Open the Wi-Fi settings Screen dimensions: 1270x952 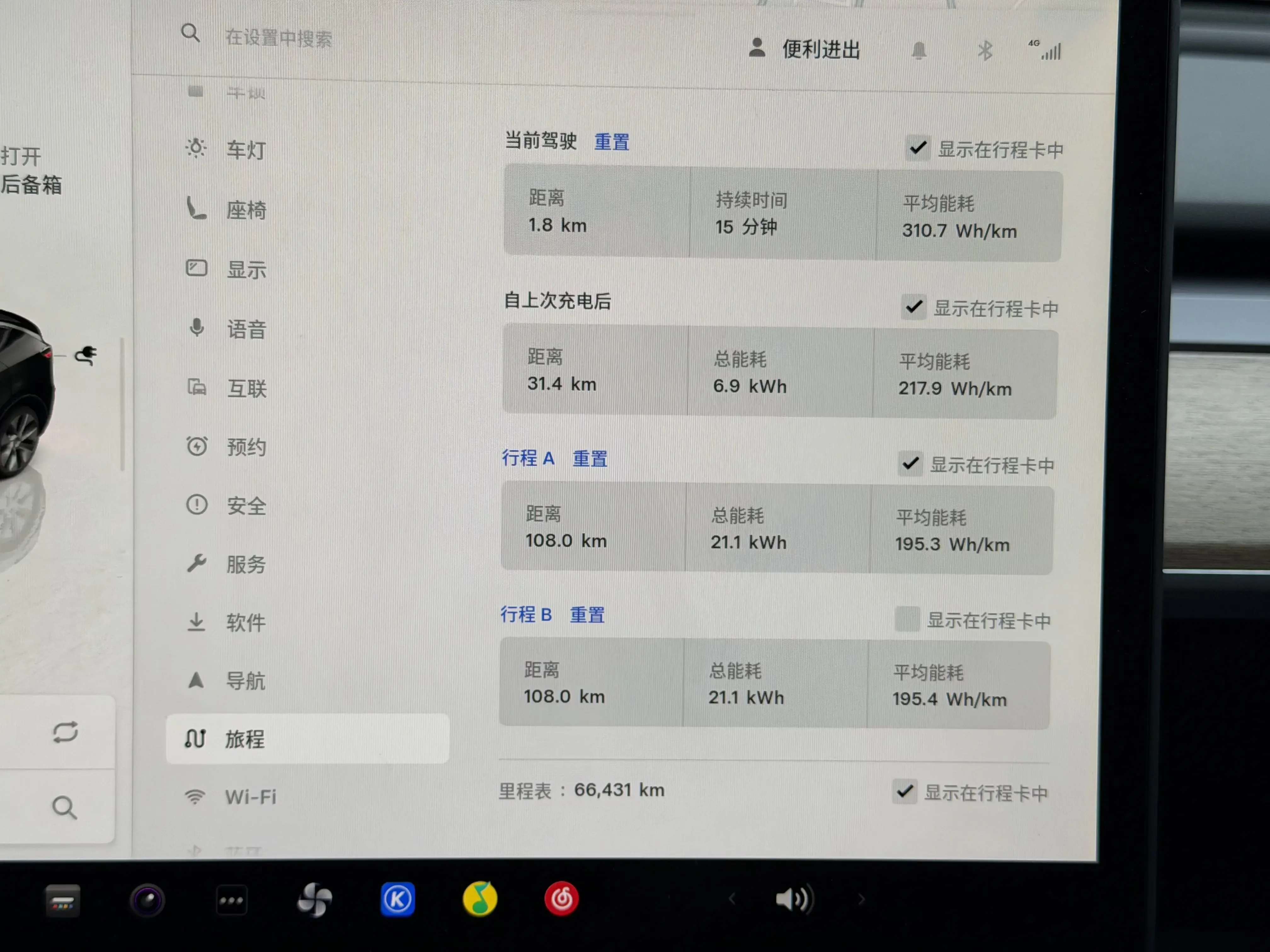coord(230,797)
